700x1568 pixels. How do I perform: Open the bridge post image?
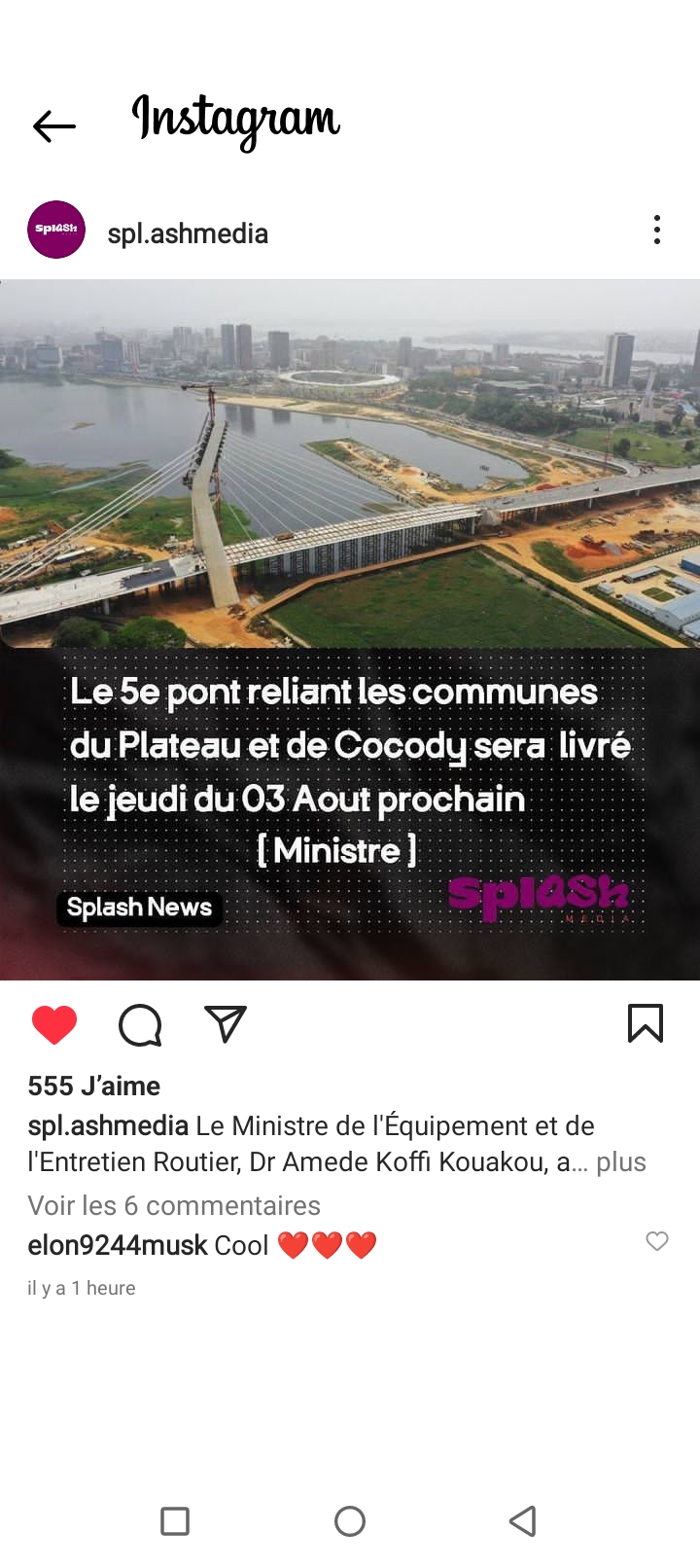click(350, 629)
